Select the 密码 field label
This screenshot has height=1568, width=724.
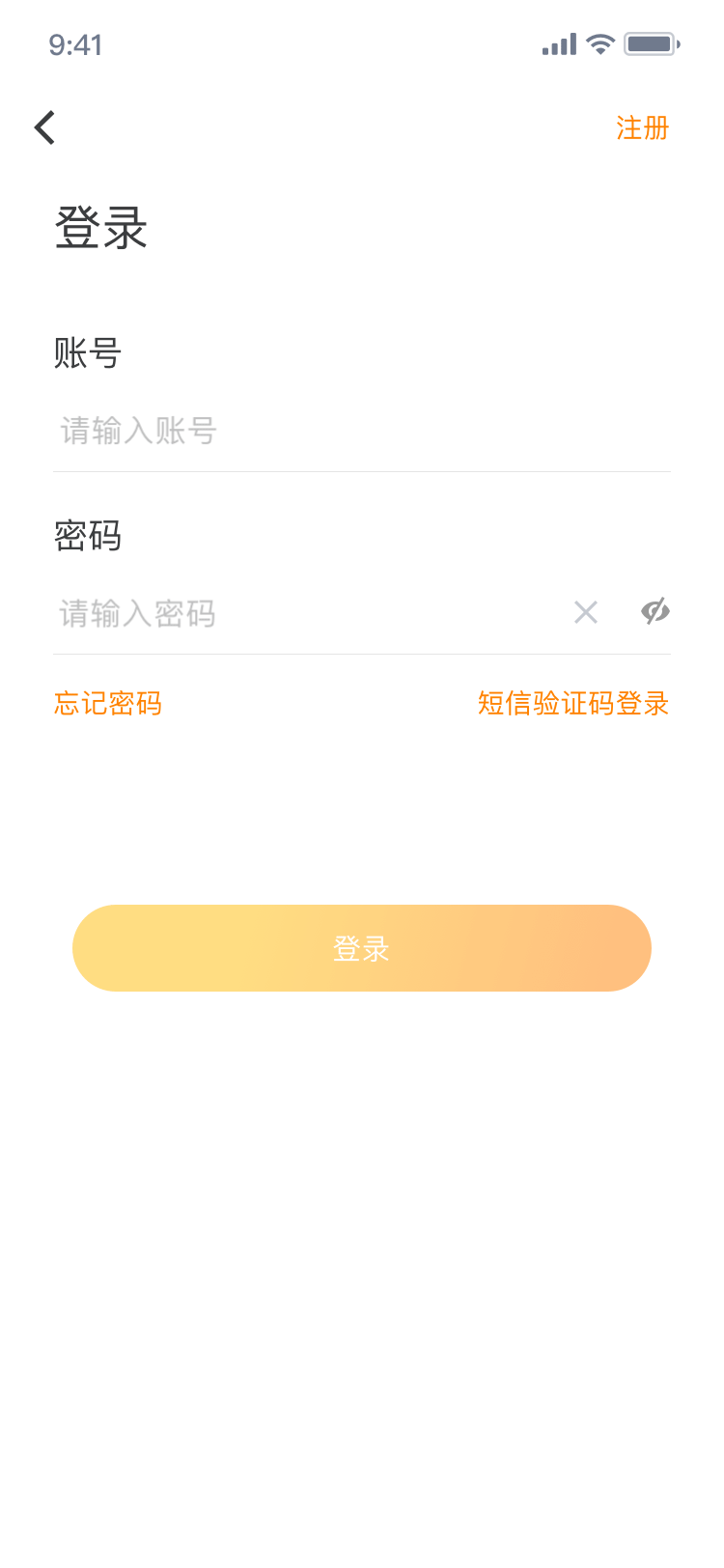tap(87, 538)
